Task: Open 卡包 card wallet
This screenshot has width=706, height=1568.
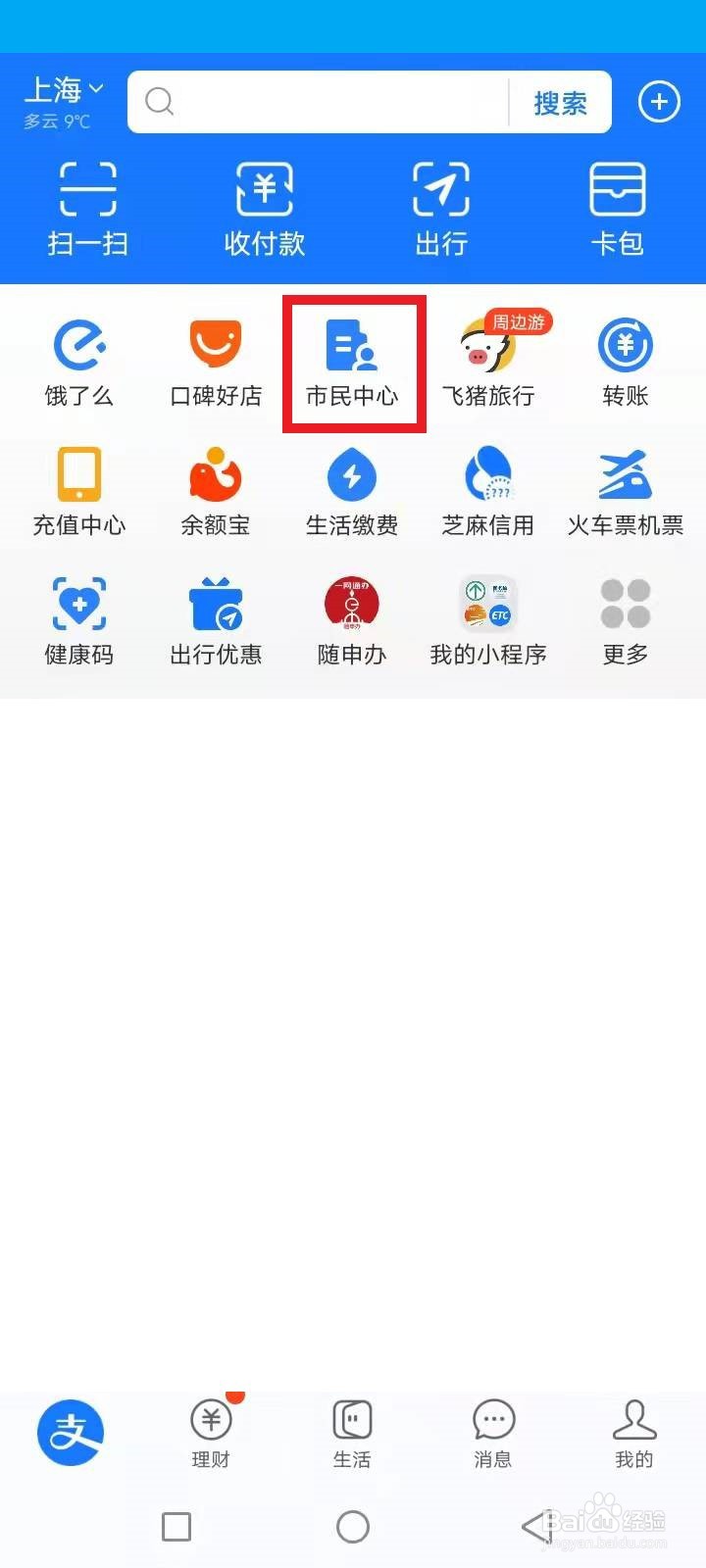Action: click(x=617, y=209)
